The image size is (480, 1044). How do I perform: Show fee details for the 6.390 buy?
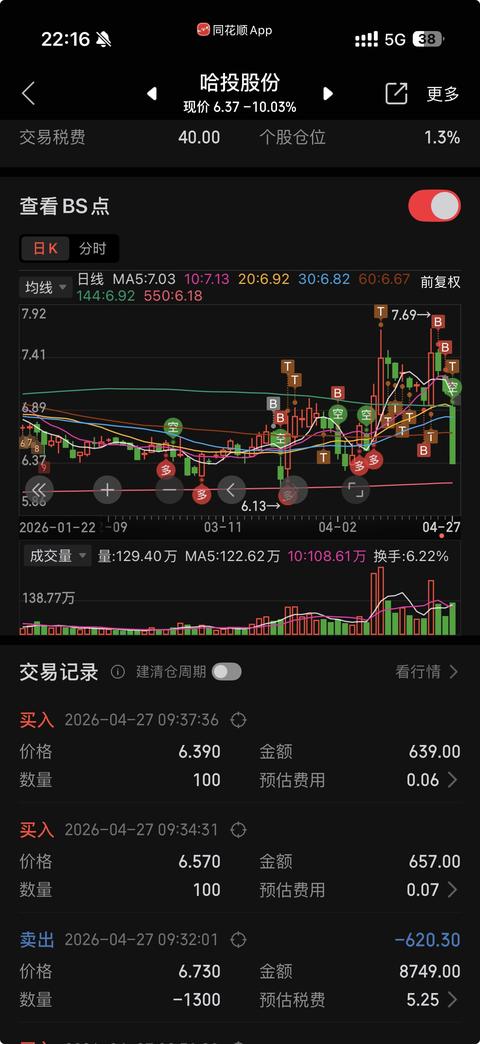click(x=453, y=780)
